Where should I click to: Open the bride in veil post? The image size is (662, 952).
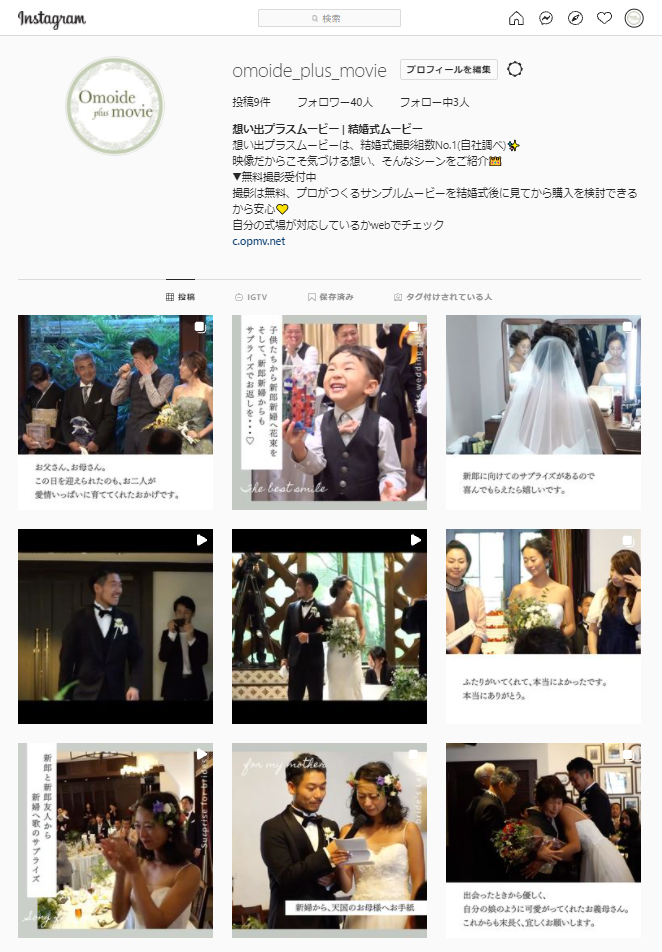(x=543, y=412)
